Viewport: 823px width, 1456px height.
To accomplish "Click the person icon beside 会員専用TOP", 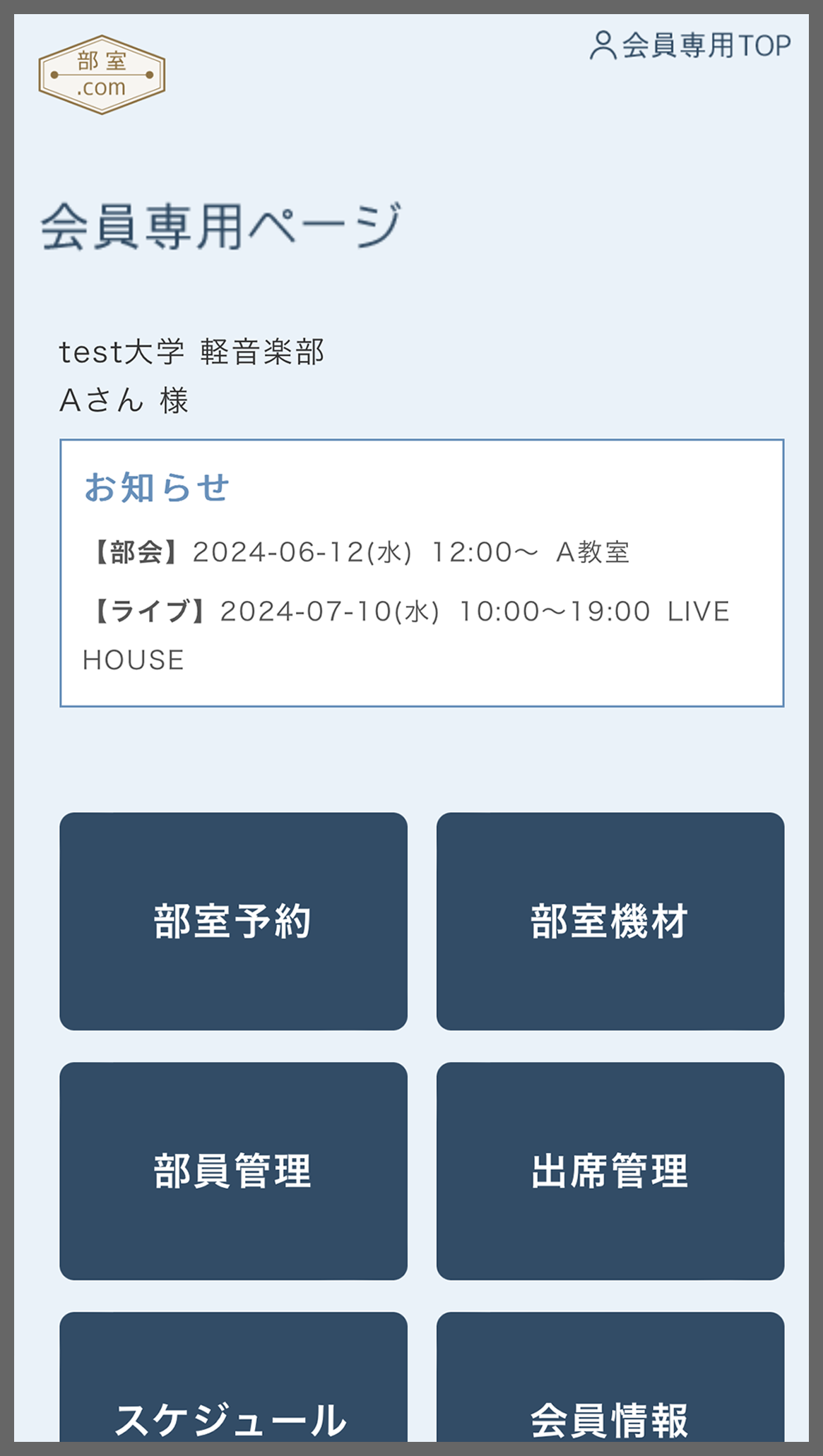I will click(x=604, y=44).
